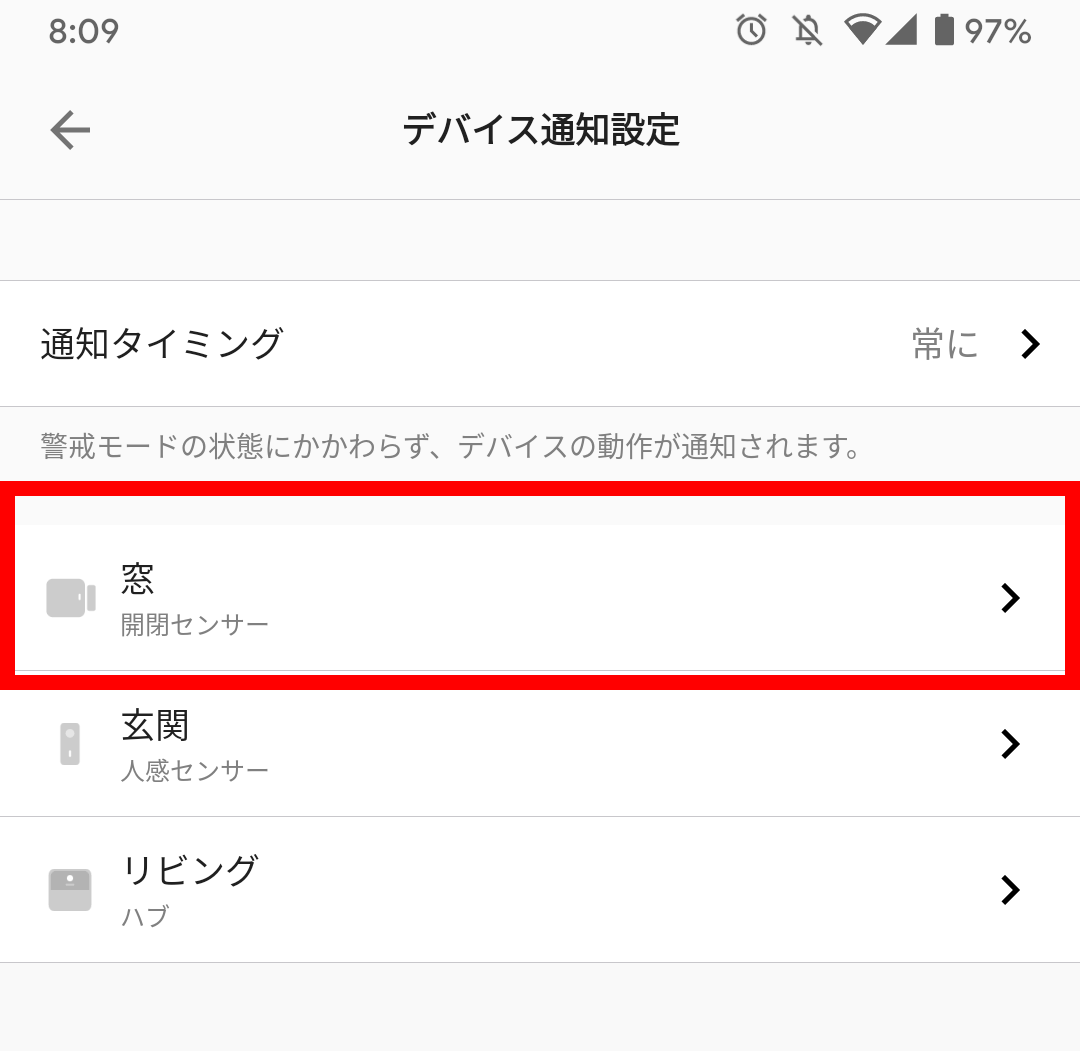This screenshot has width=1080, height=1051.
Task: Select the 玄関 人感センサー row
Action: pos(540,744)
